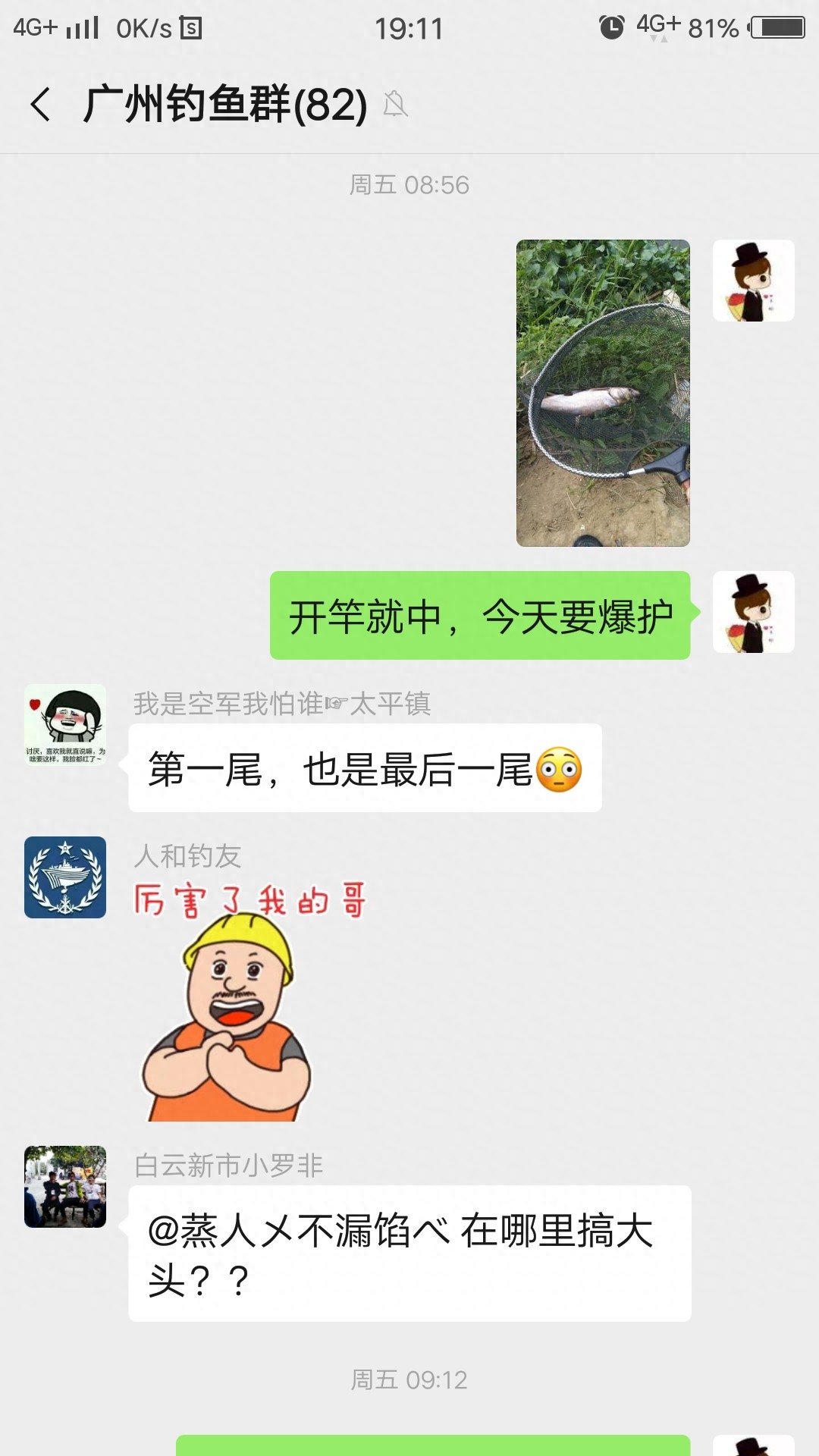The width and height of the screenshot is (819, 1456).
Task: Open avatar of 我是空军我怕谁☞太平镇
Action: pos(65,725)
